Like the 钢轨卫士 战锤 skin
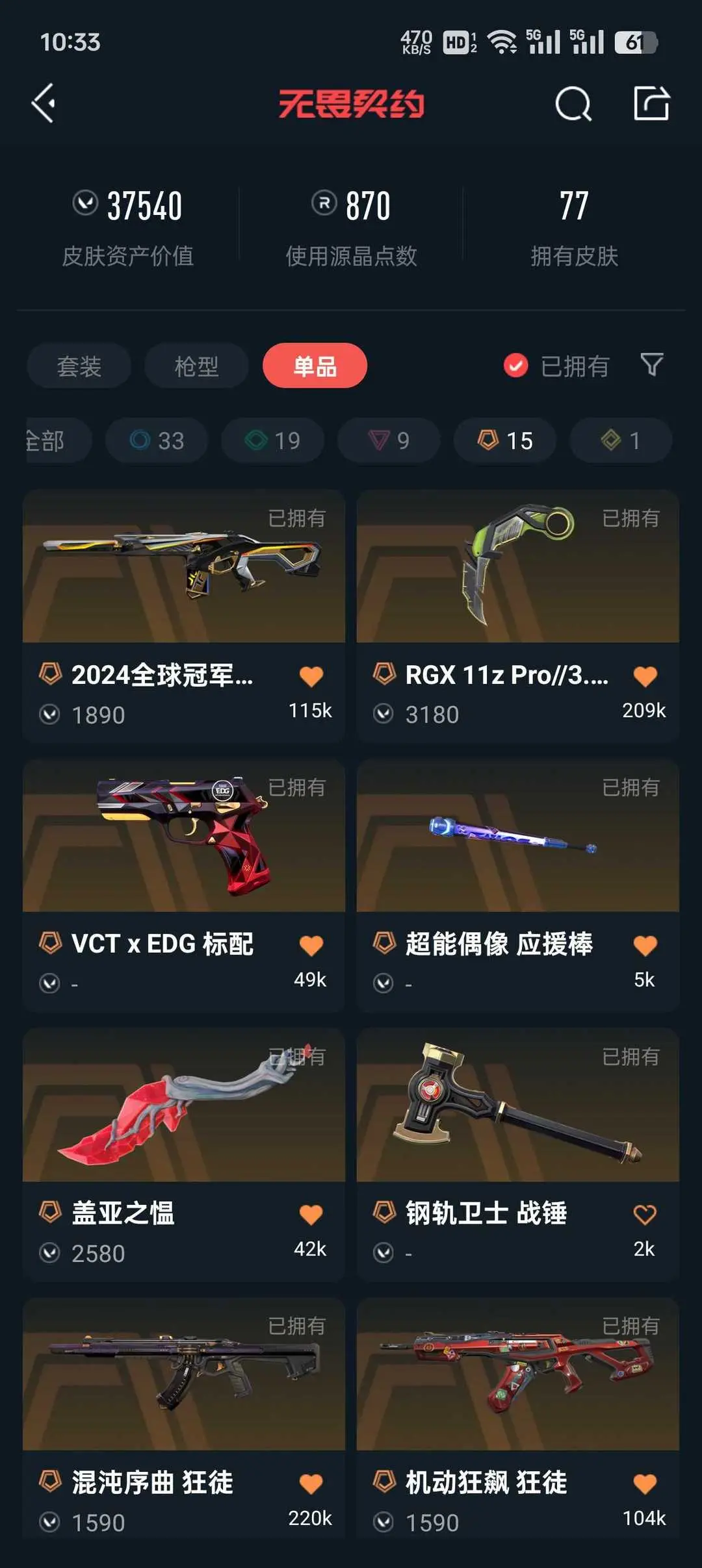This screenshot has height=1568, width=702. pos(644,1215)
